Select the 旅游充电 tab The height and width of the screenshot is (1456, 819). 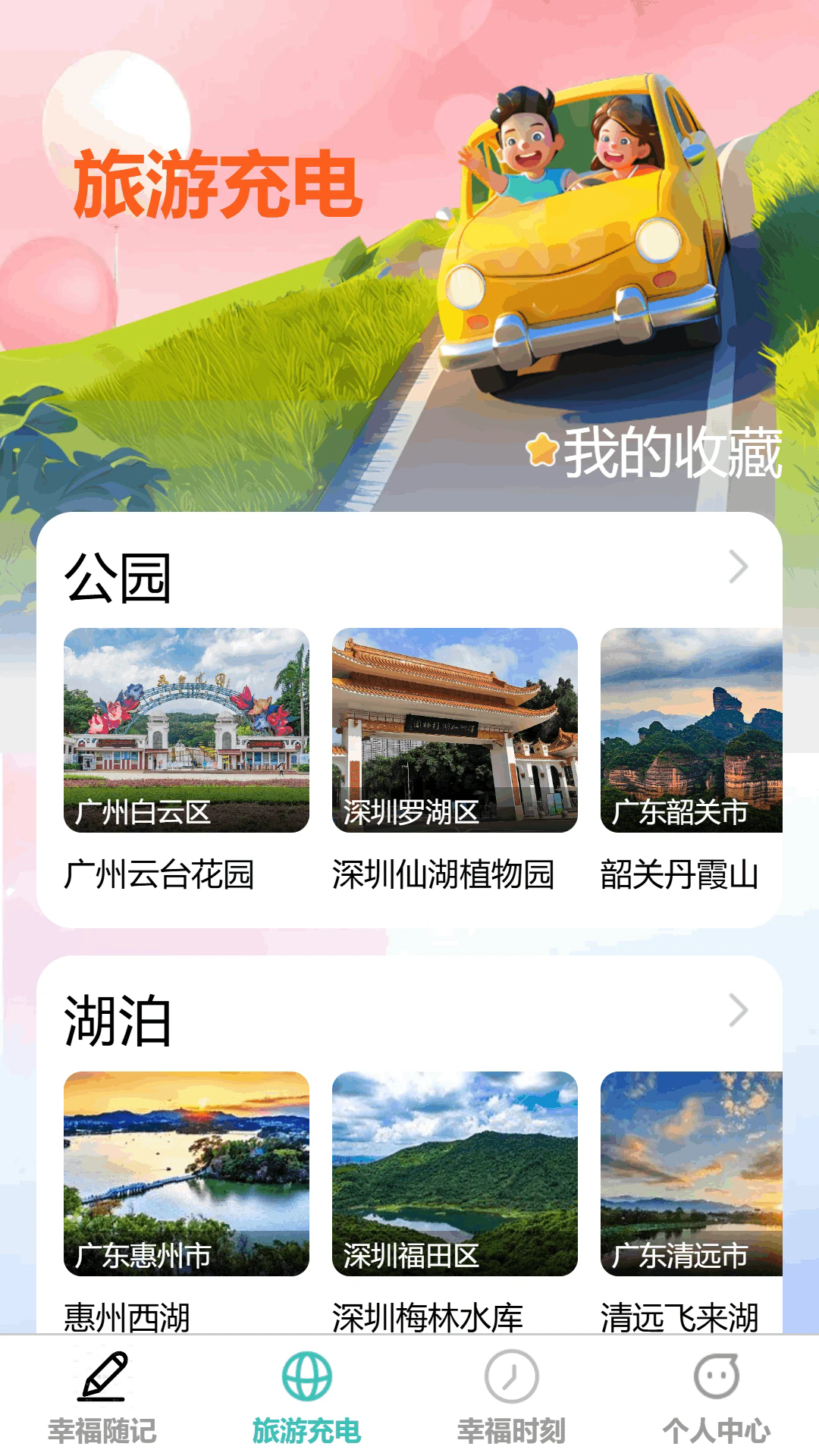pyautogui.click(x=307, y=1397)
